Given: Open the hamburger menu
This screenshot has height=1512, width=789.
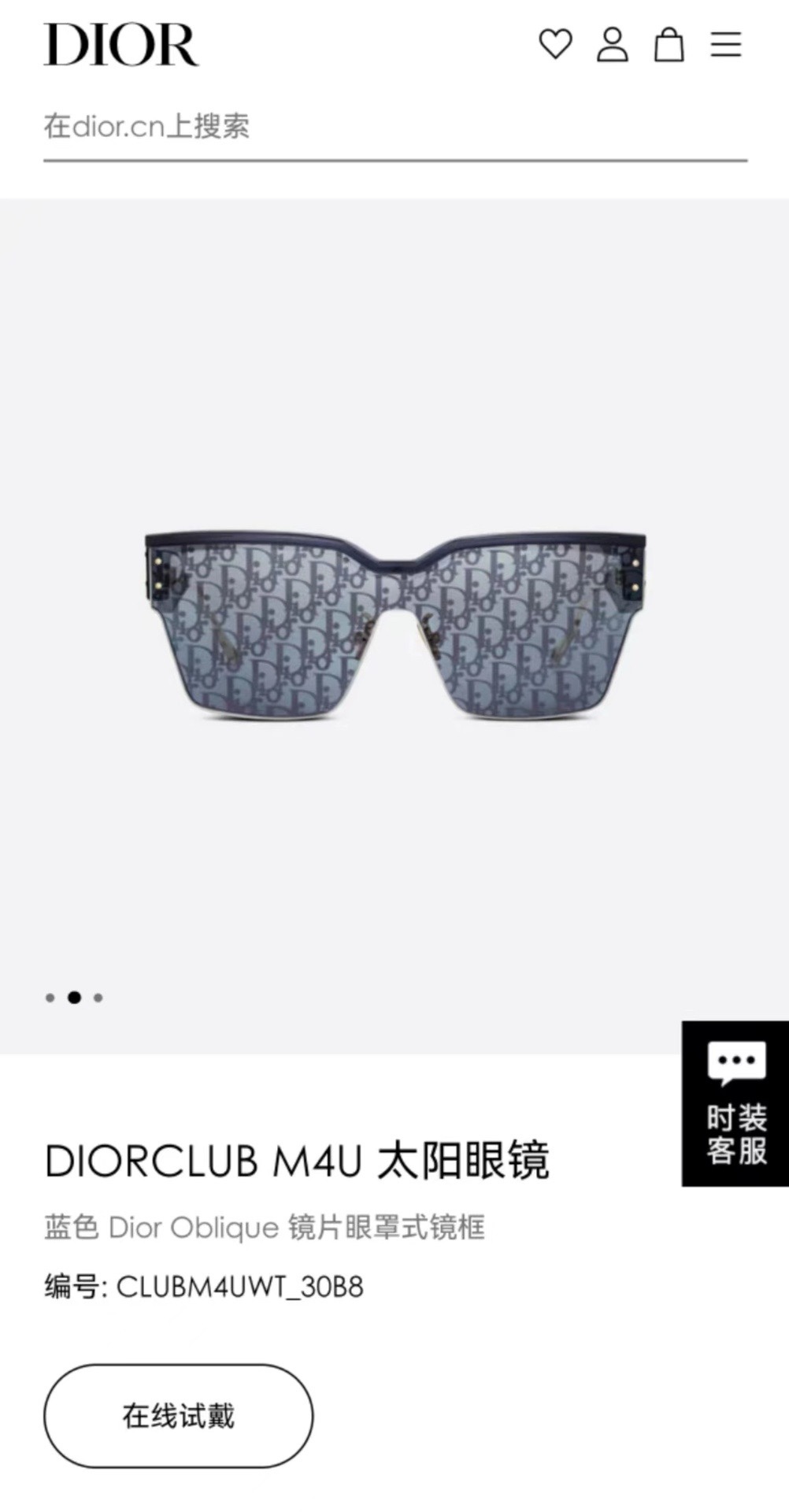Looking at the screenshot, I should click(x=726, y=44).
